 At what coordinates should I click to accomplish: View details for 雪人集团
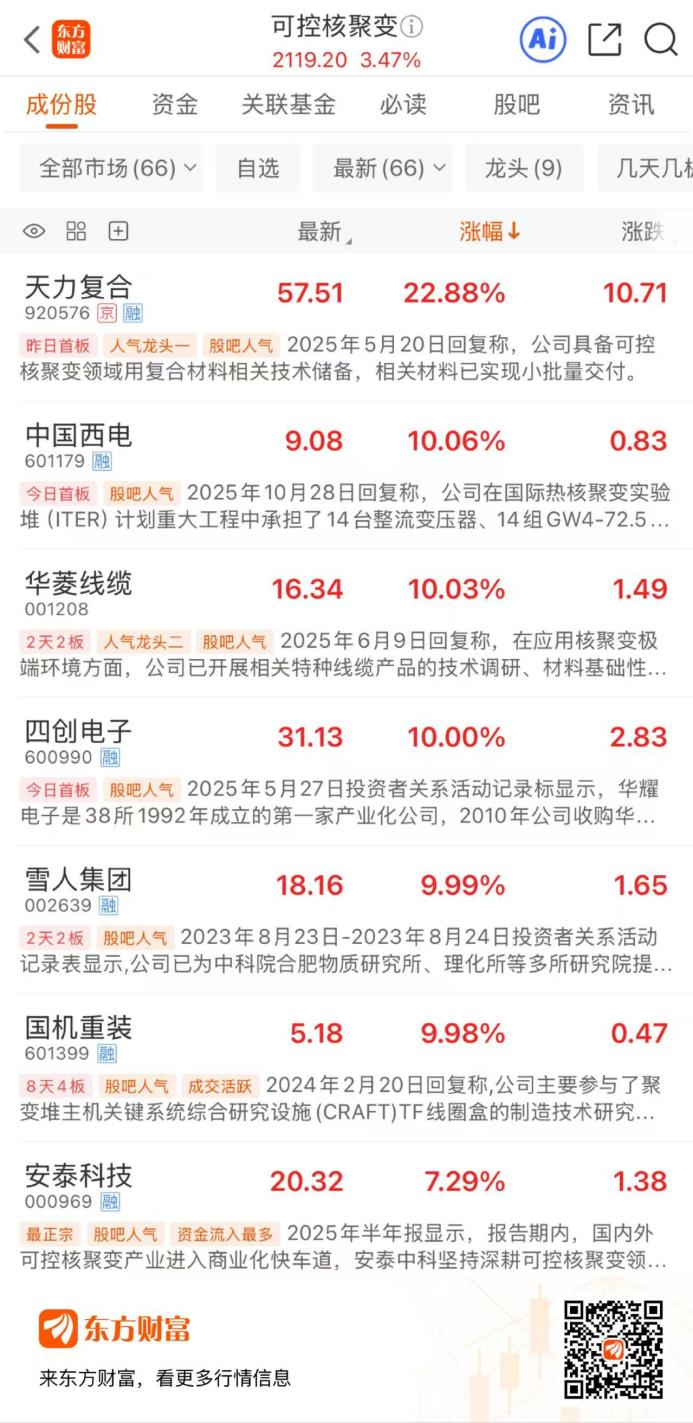(x=78, y=880)
